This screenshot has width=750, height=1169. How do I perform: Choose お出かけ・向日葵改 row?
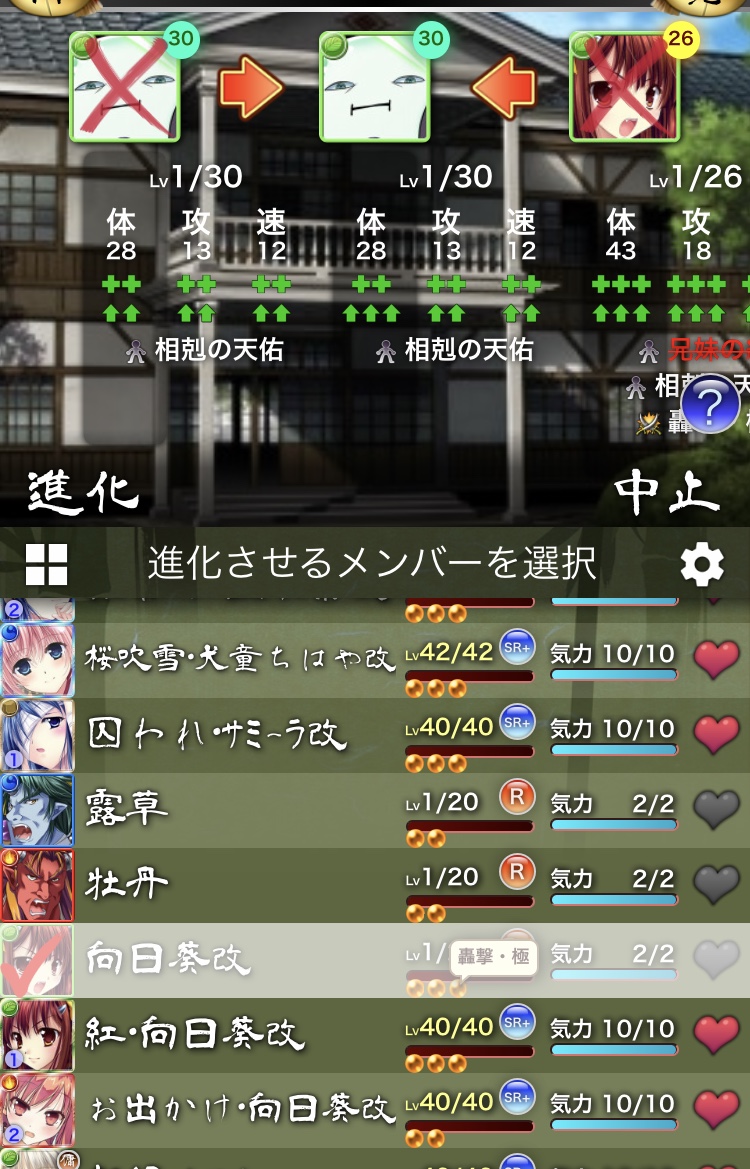click(x=240, y=1109)
